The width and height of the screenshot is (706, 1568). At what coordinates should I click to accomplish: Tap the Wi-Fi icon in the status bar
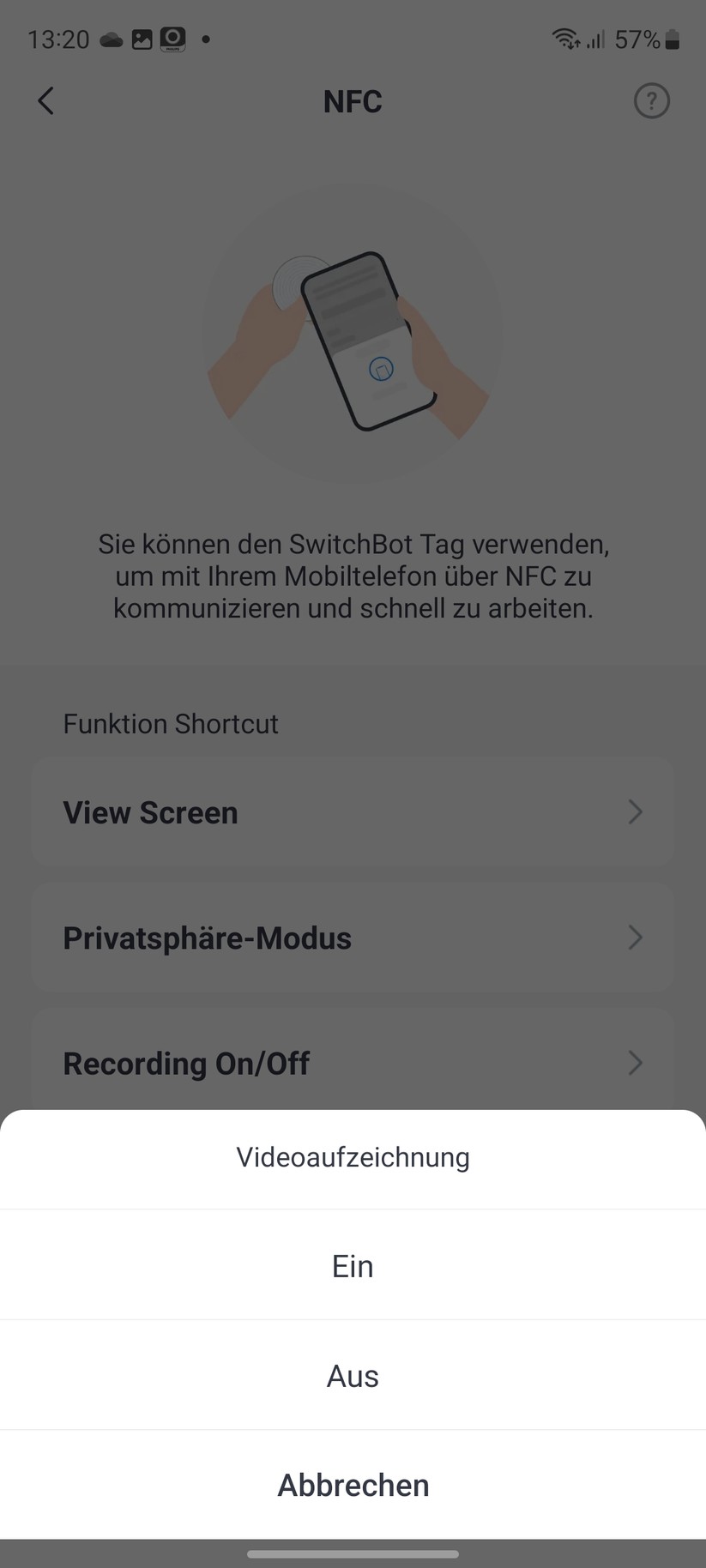pyautogui.click(x=565, y=39)
